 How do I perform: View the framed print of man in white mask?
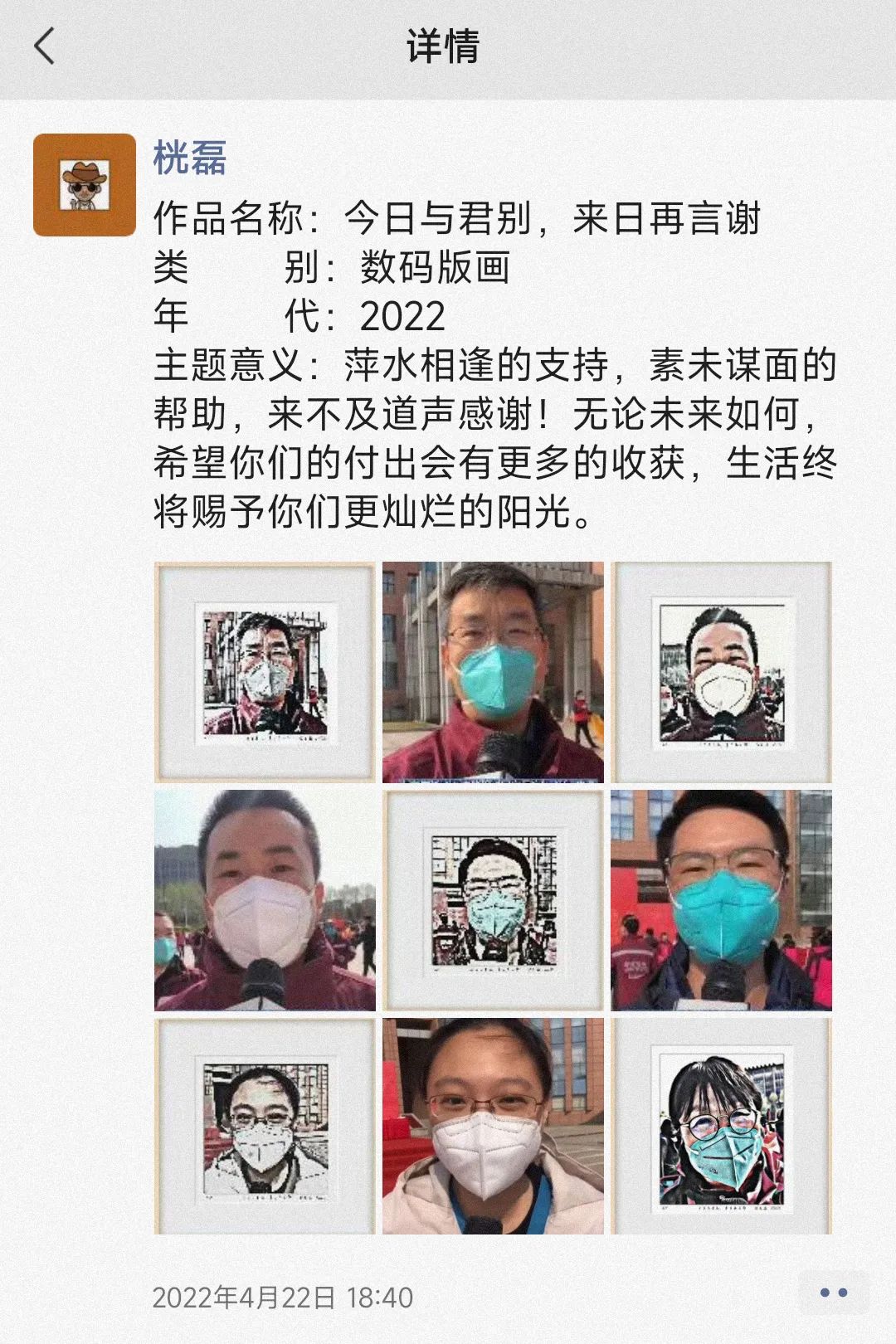[x=265, y=672]
